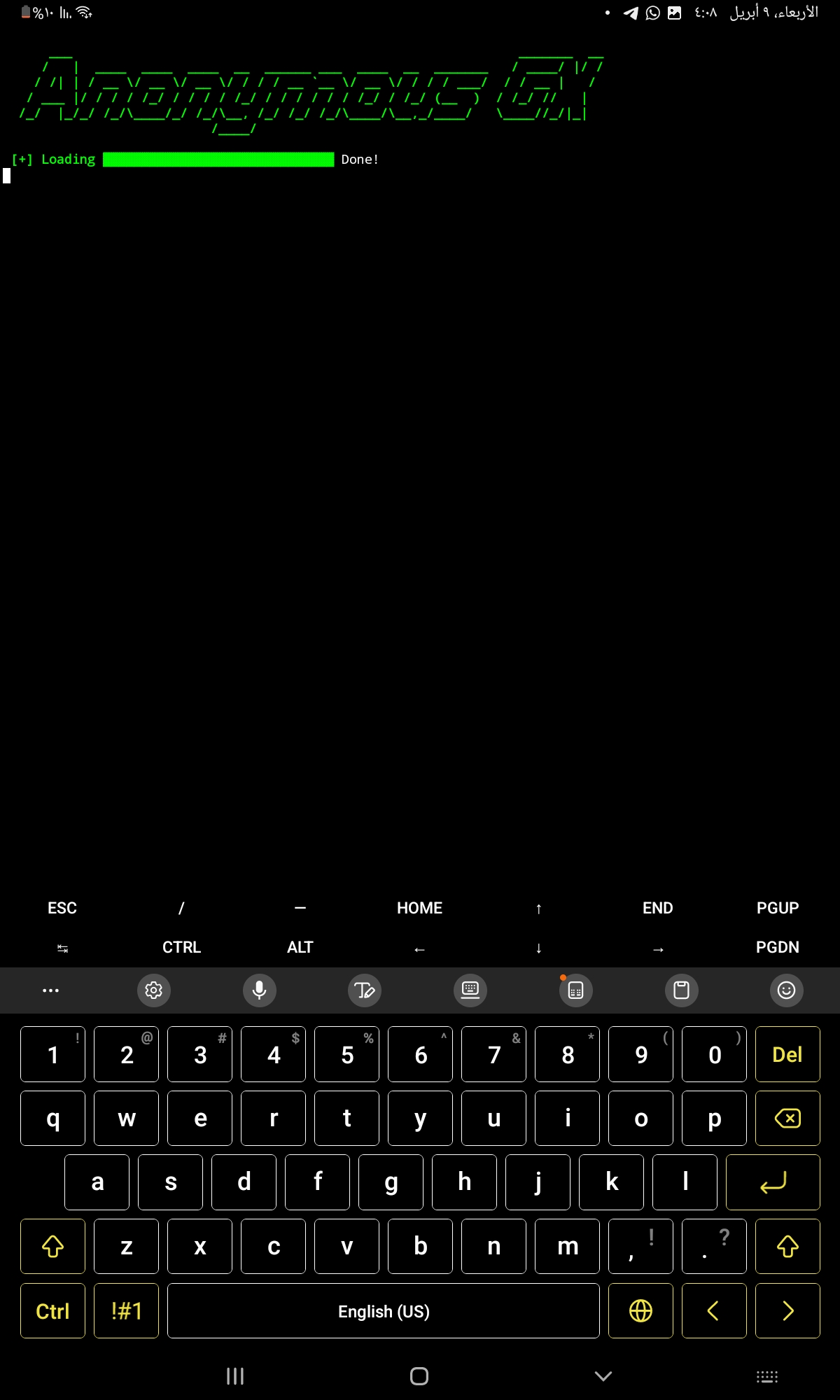Hit the Enter key on the keyboard
This screenshot has height=1400, width=840.
(773, 1182)
